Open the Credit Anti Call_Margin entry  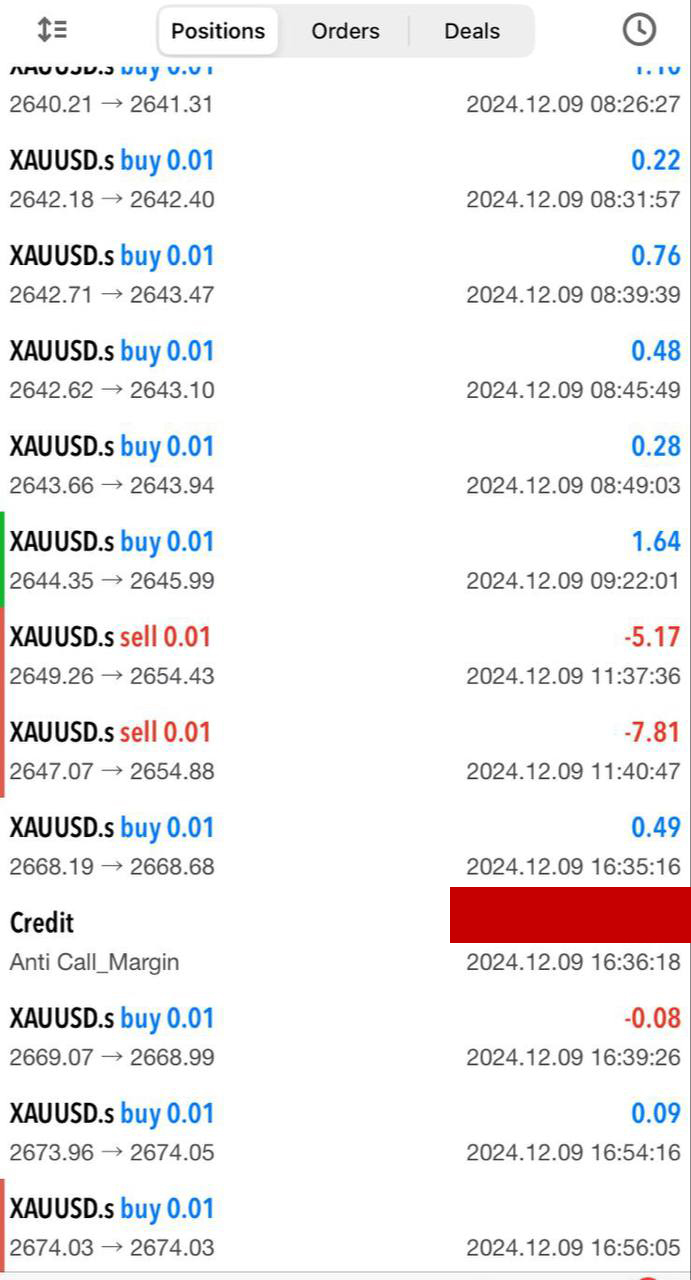coord(345,941)
